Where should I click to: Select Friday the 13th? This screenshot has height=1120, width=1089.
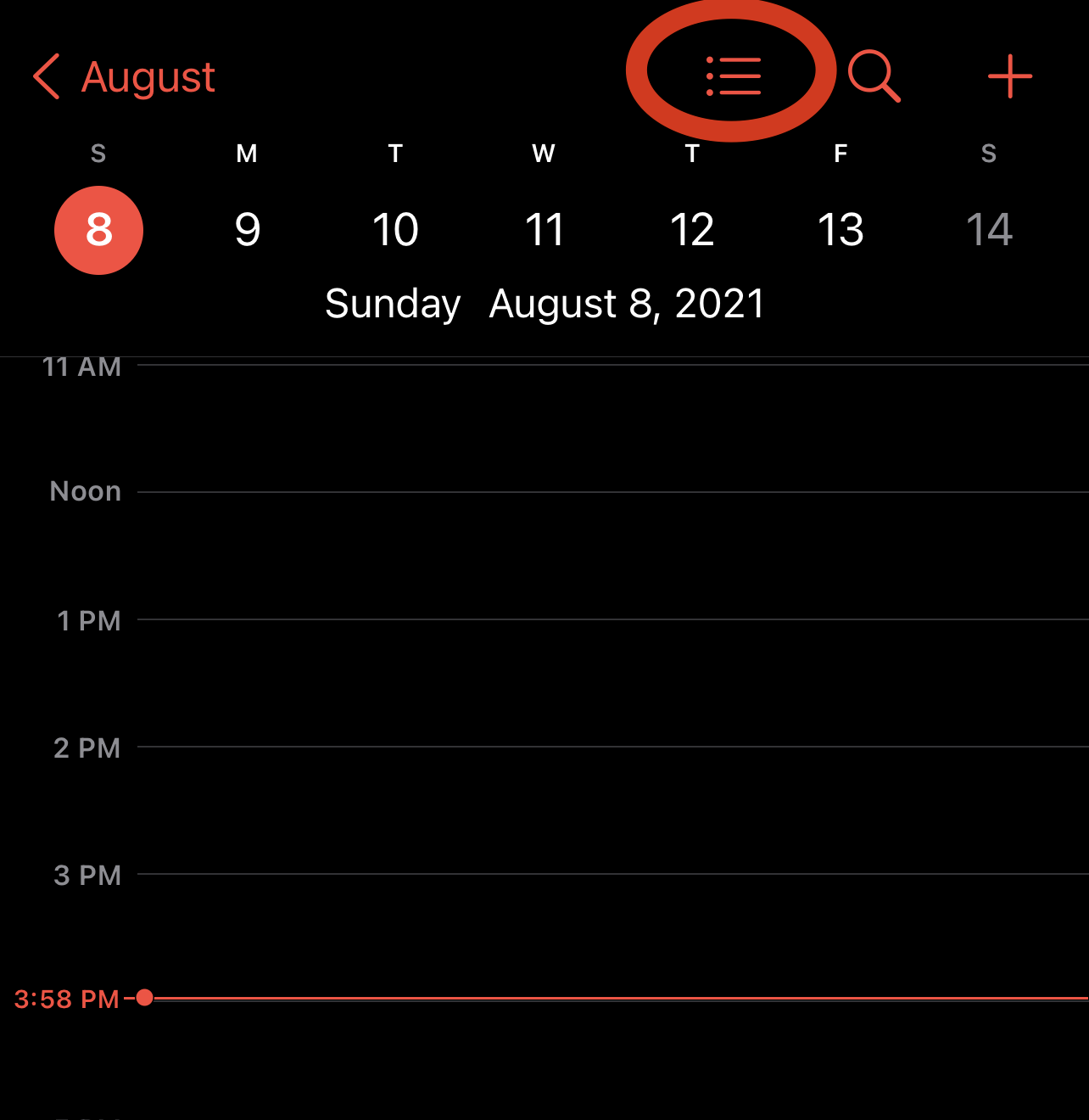click(x=840, y=230)
